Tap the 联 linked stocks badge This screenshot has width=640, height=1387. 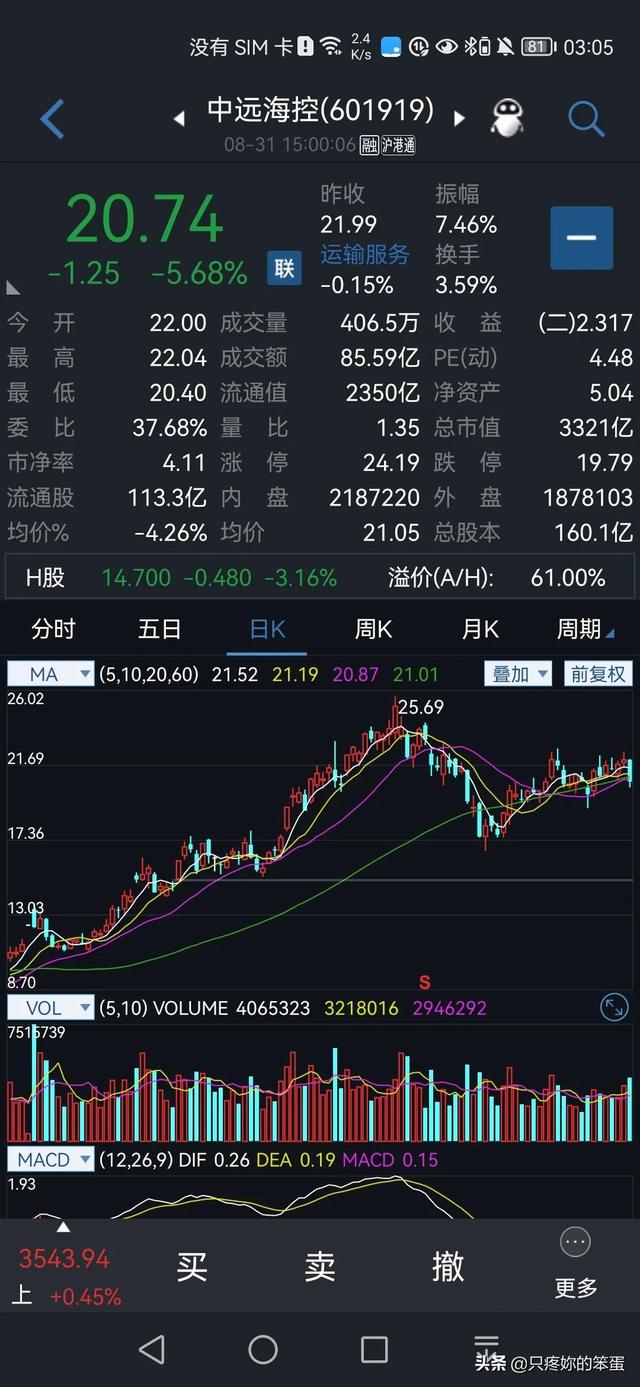point(284,268)
